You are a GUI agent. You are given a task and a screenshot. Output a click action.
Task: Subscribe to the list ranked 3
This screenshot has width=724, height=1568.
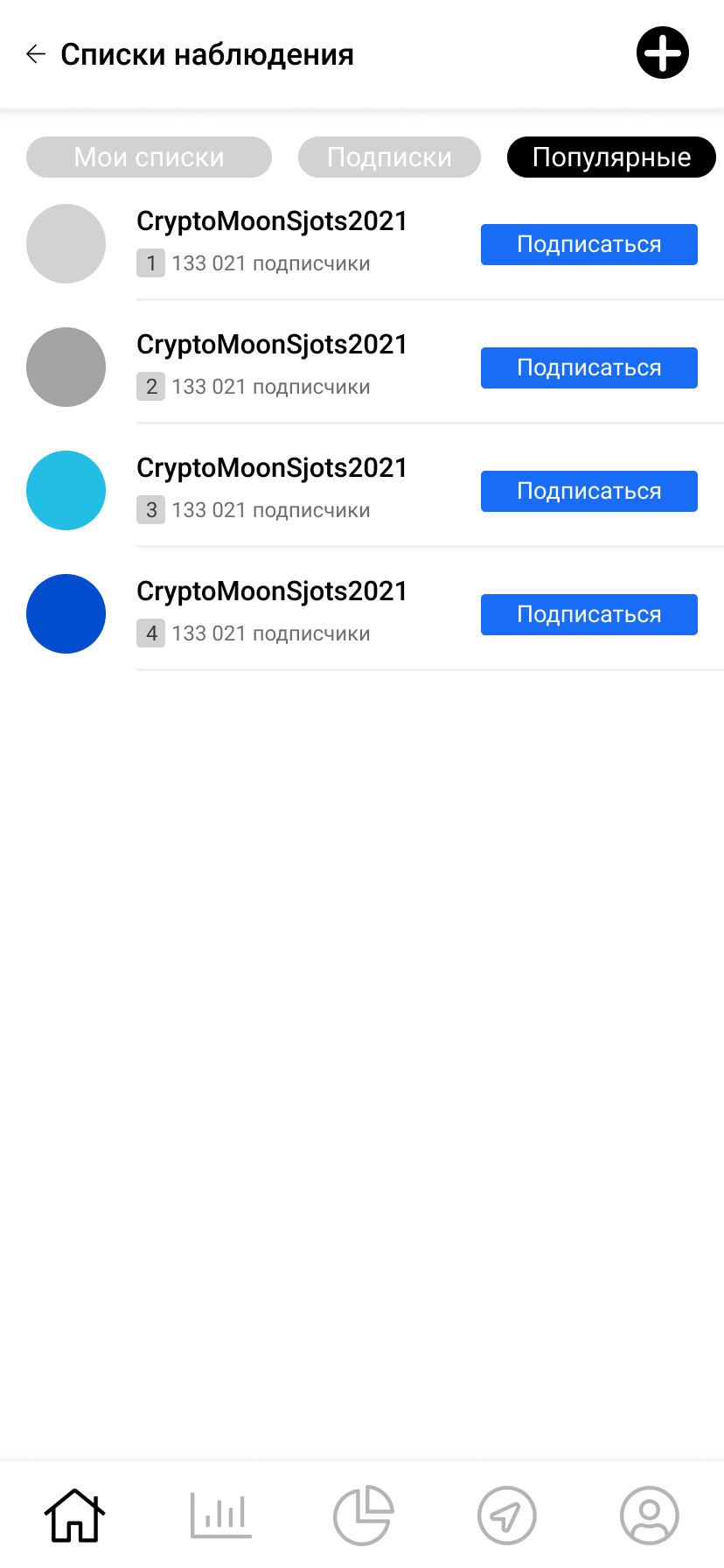[x=588, y=491]
